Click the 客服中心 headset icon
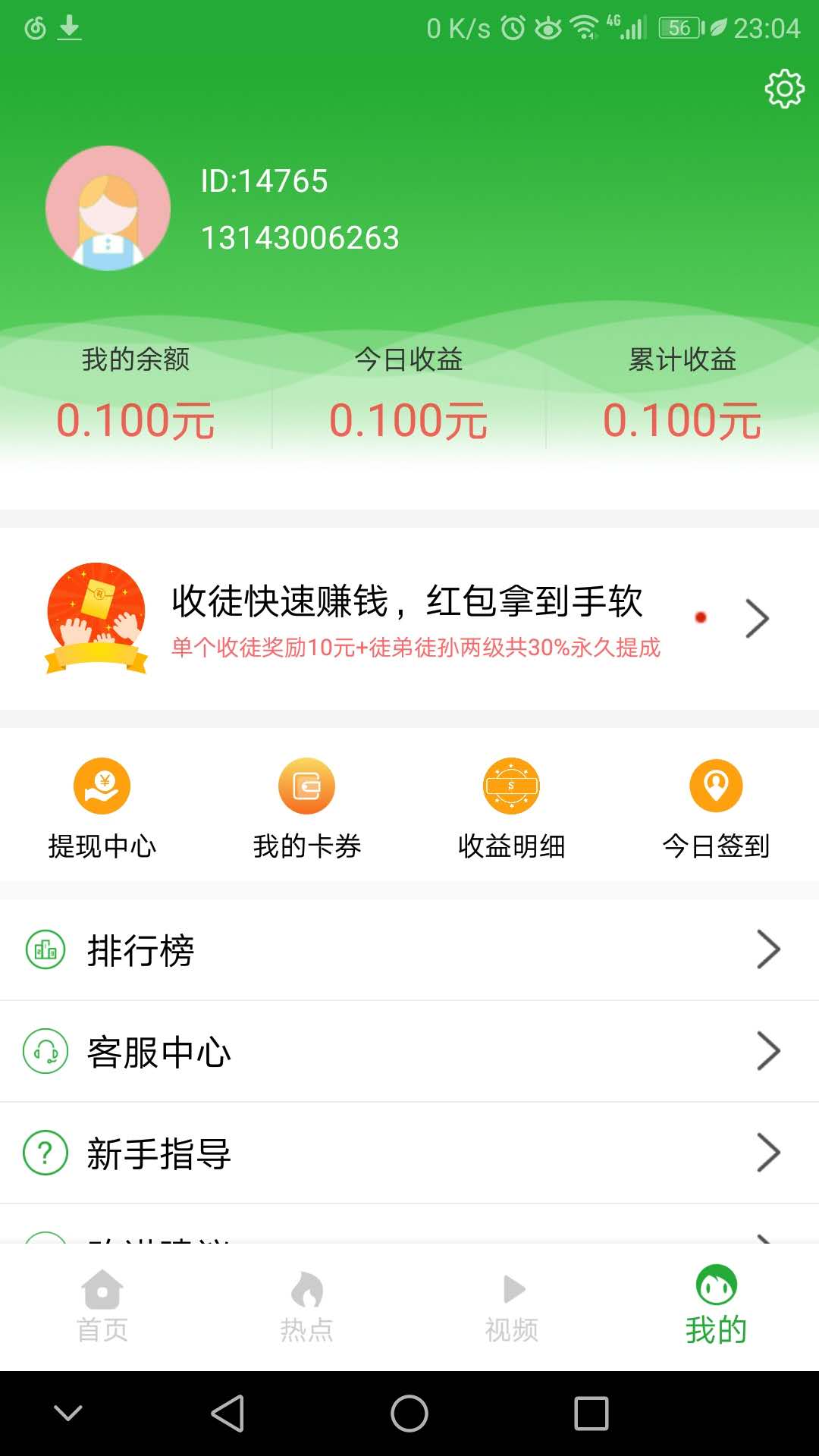 [x=47, y=1052]
